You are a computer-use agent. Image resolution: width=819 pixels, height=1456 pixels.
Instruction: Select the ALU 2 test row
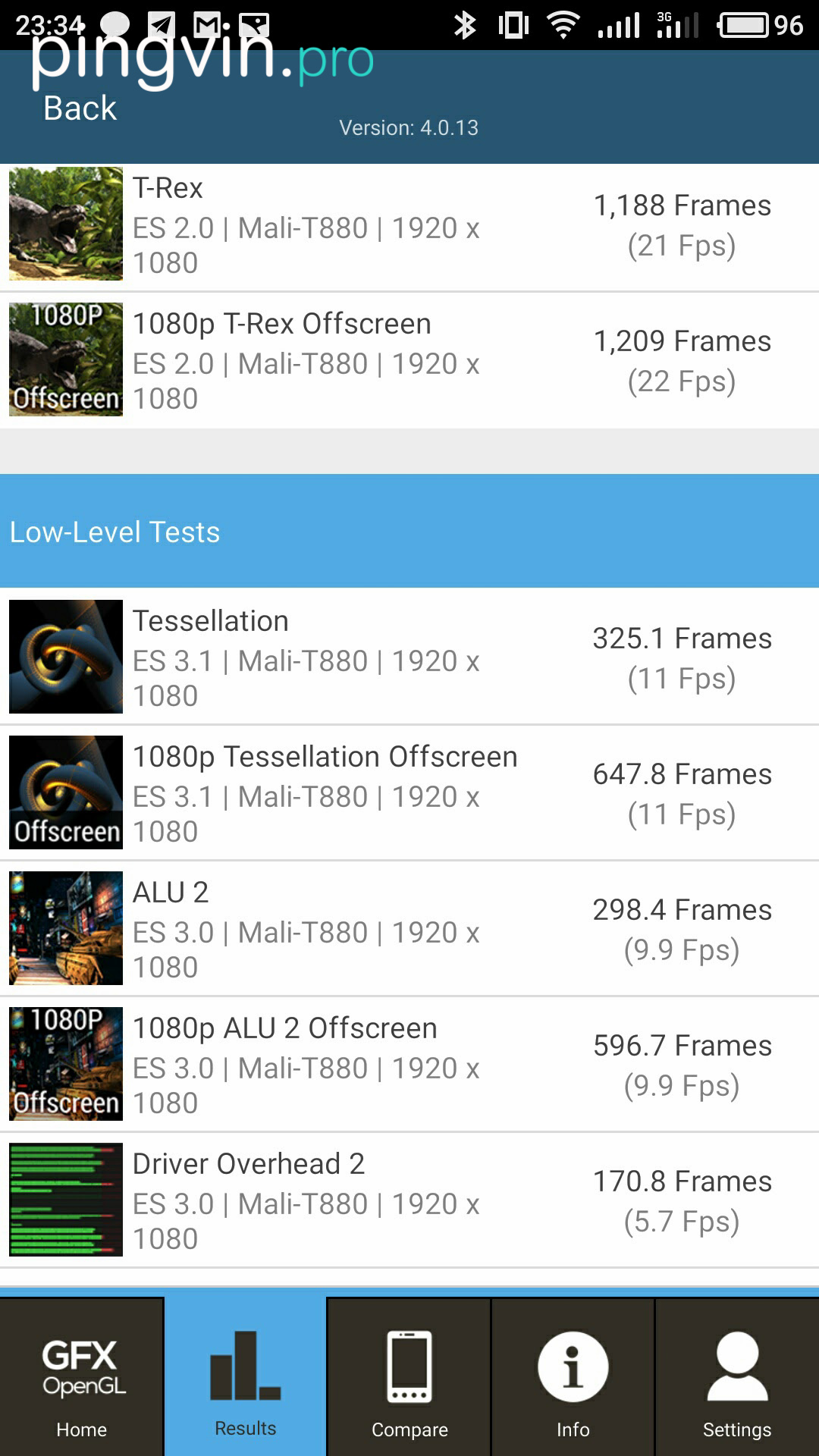tap(409, 929)
